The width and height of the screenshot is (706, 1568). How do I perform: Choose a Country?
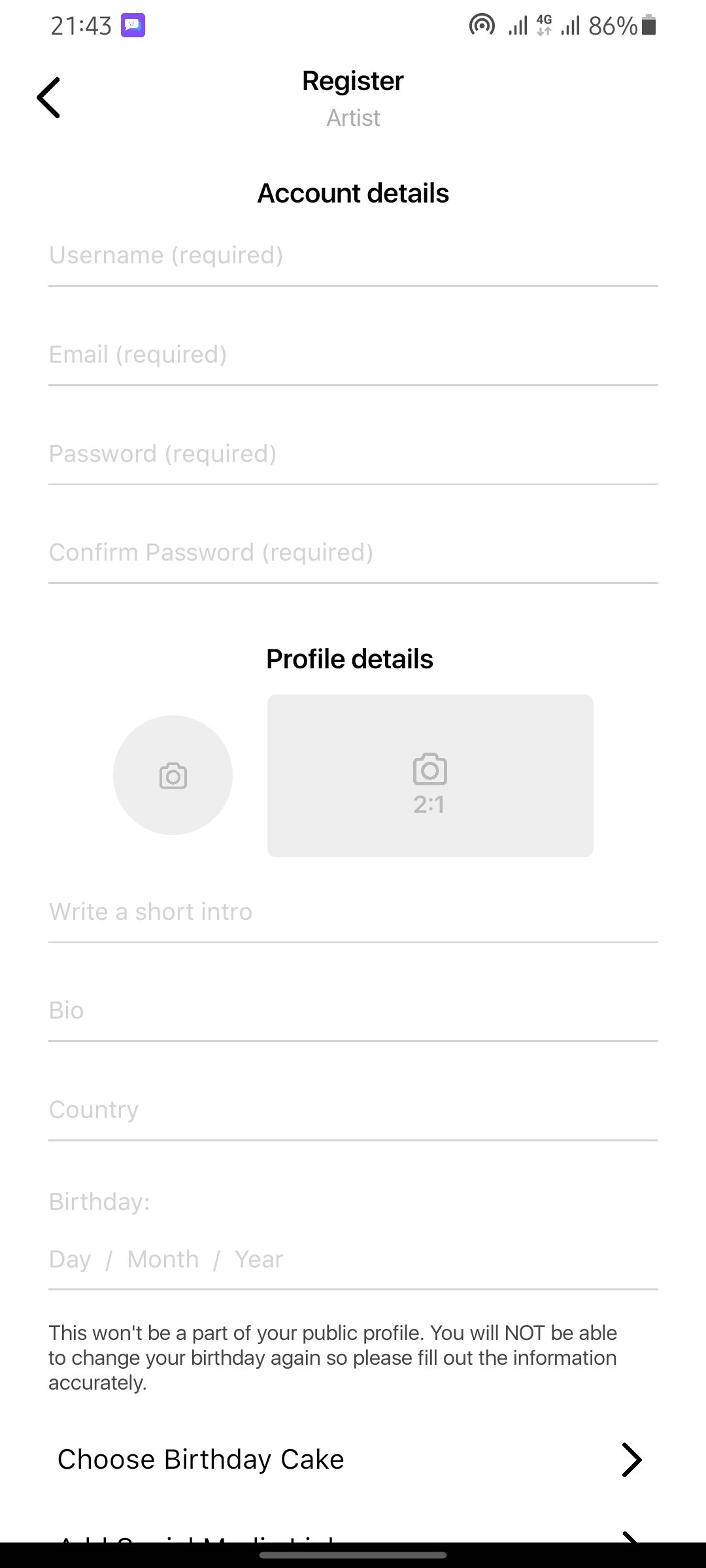point(353,1110)
